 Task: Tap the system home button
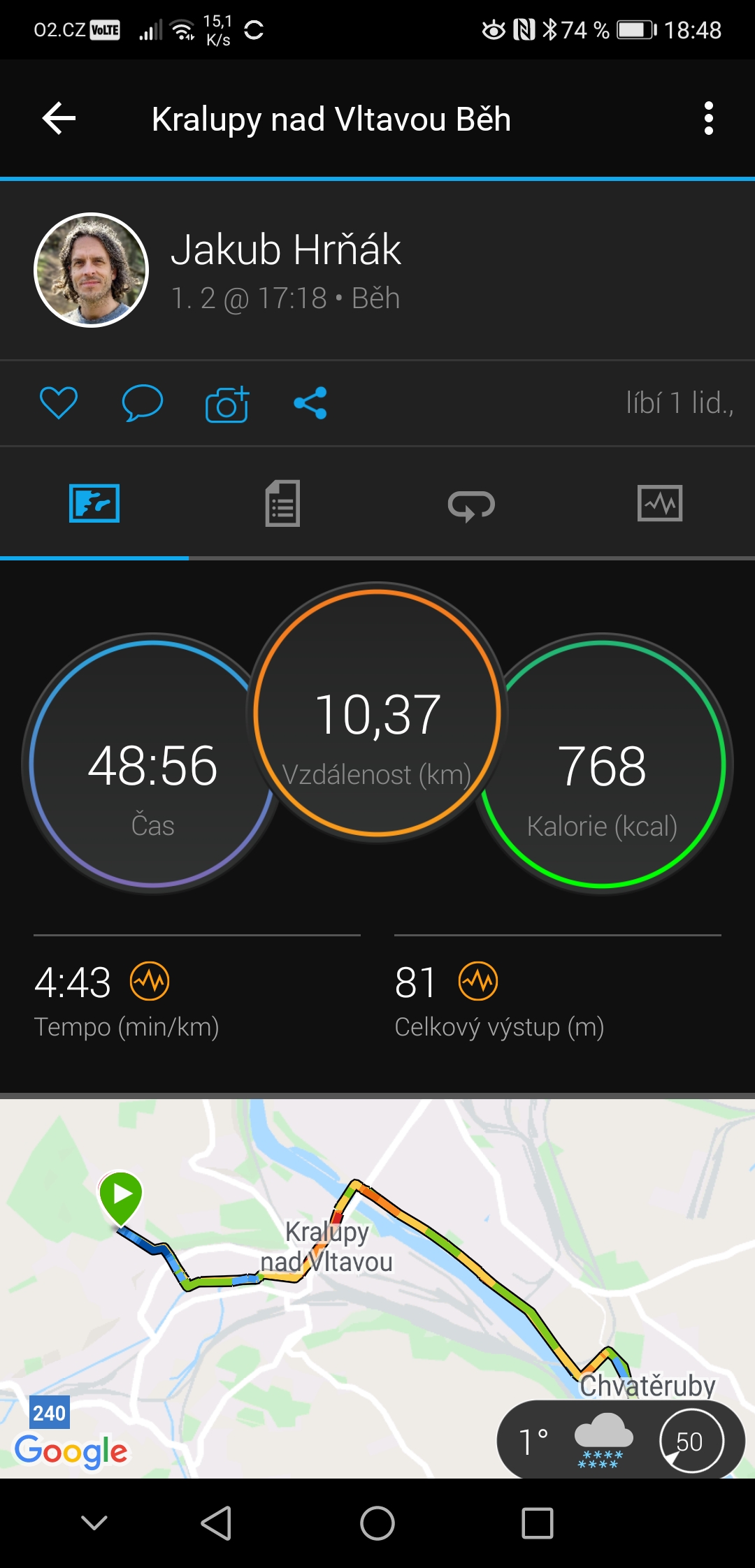click(377, 1523)
